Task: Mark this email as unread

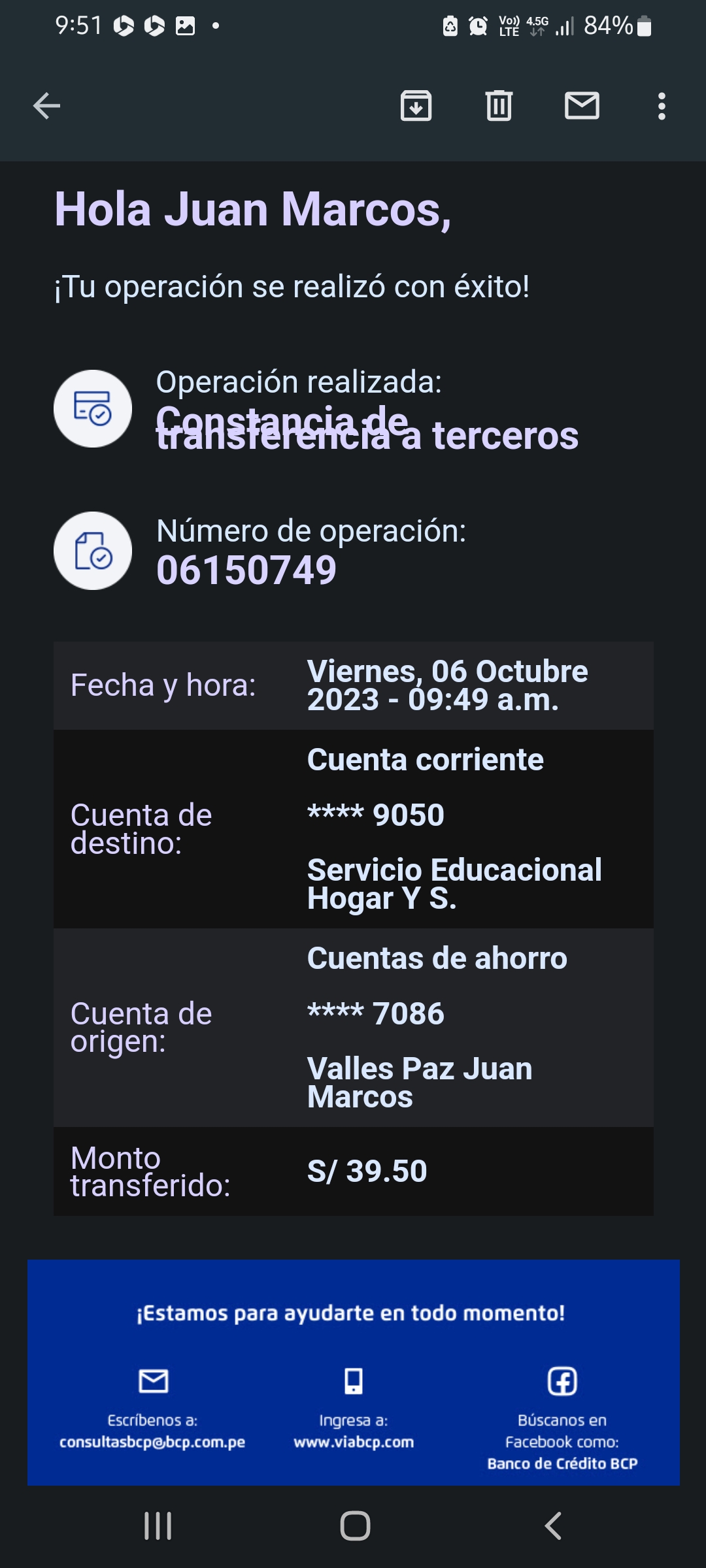Action: (582, 106)
